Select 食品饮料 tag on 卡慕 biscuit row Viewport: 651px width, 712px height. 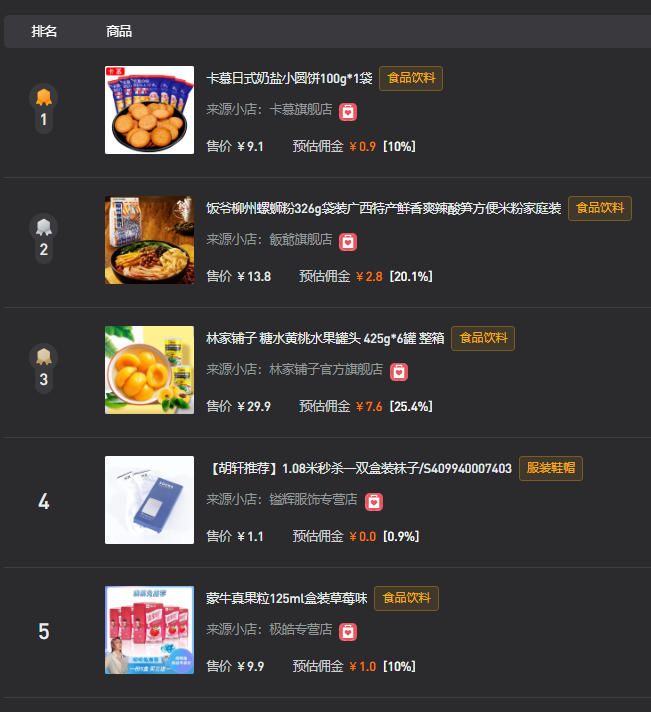pyautogui.click(x=410, y=78)
